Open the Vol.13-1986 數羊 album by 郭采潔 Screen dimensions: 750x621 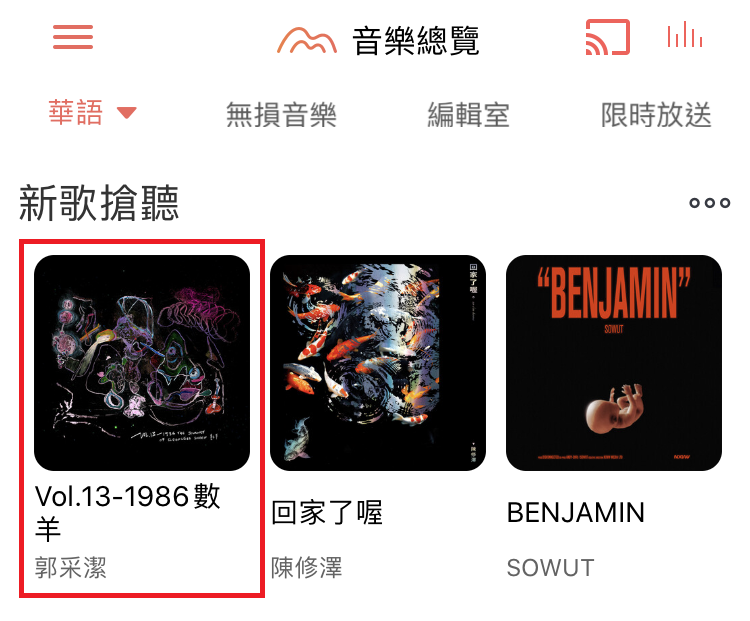(x=141, y=363)
